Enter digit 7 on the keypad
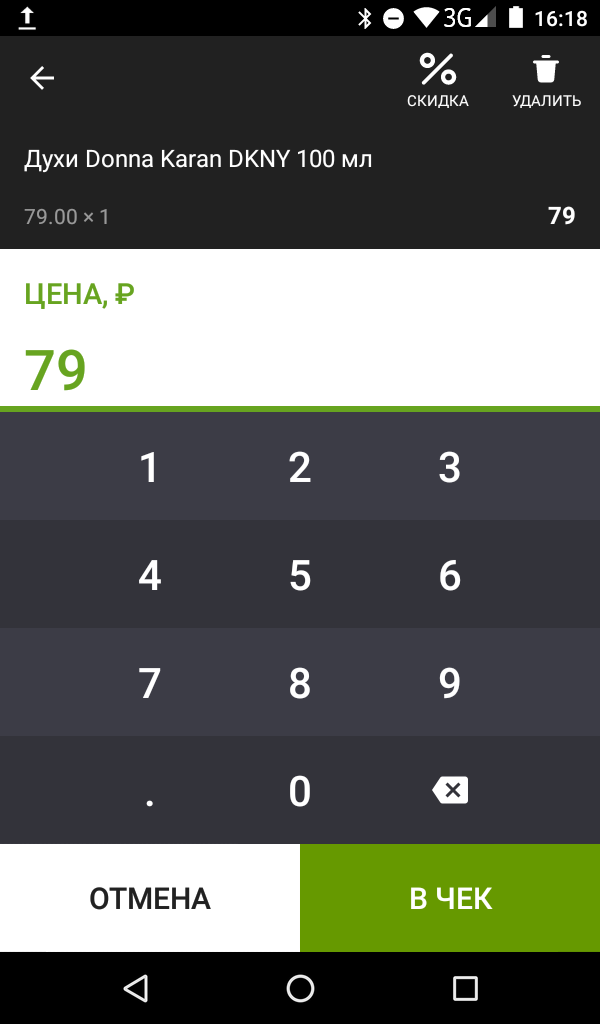Screen dimensions: 600x1024 click(x=150, y=682)
